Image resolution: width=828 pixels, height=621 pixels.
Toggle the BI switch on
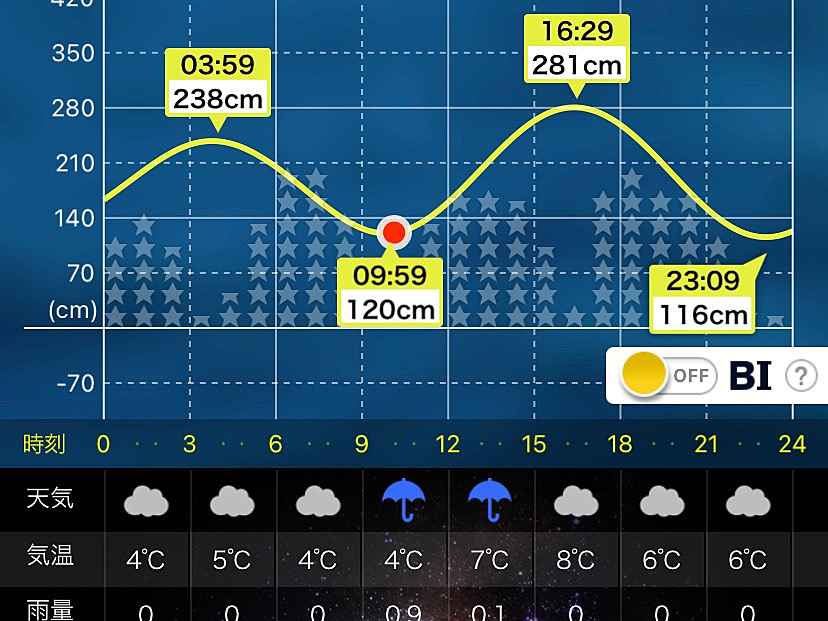click(x=667, y=376)
